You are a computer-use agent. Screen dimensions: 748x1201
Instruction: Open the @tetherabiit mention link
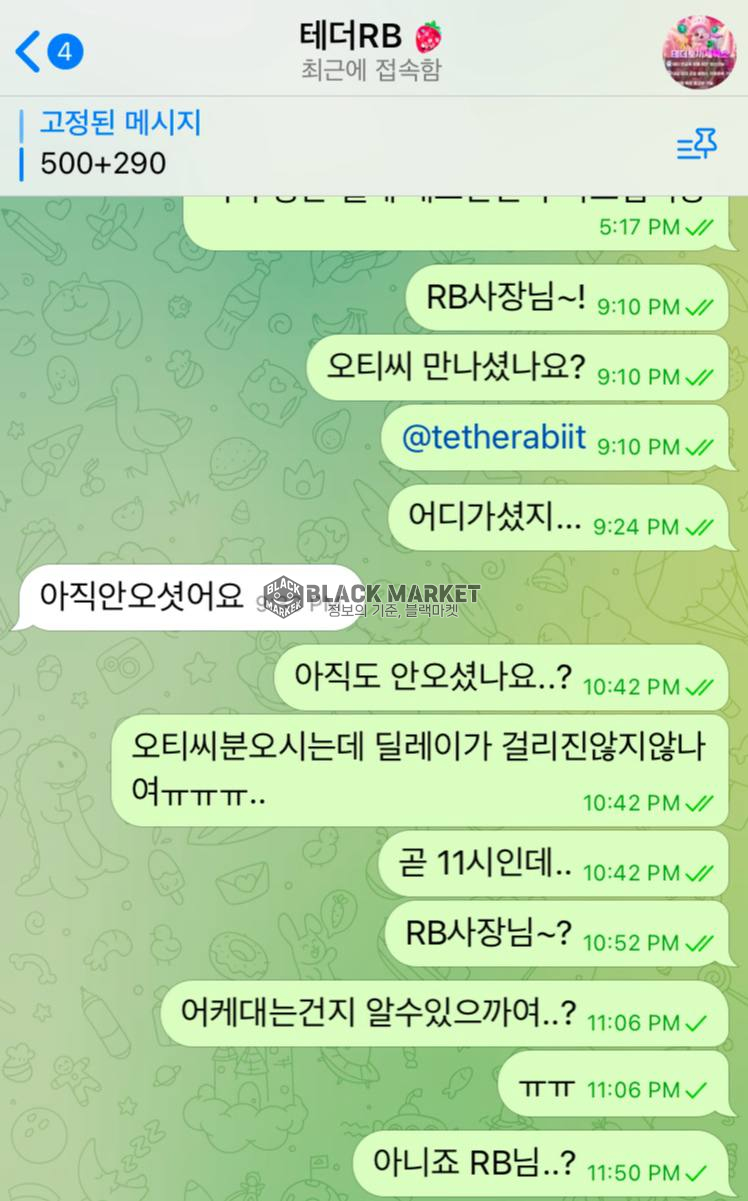(493, 438)
